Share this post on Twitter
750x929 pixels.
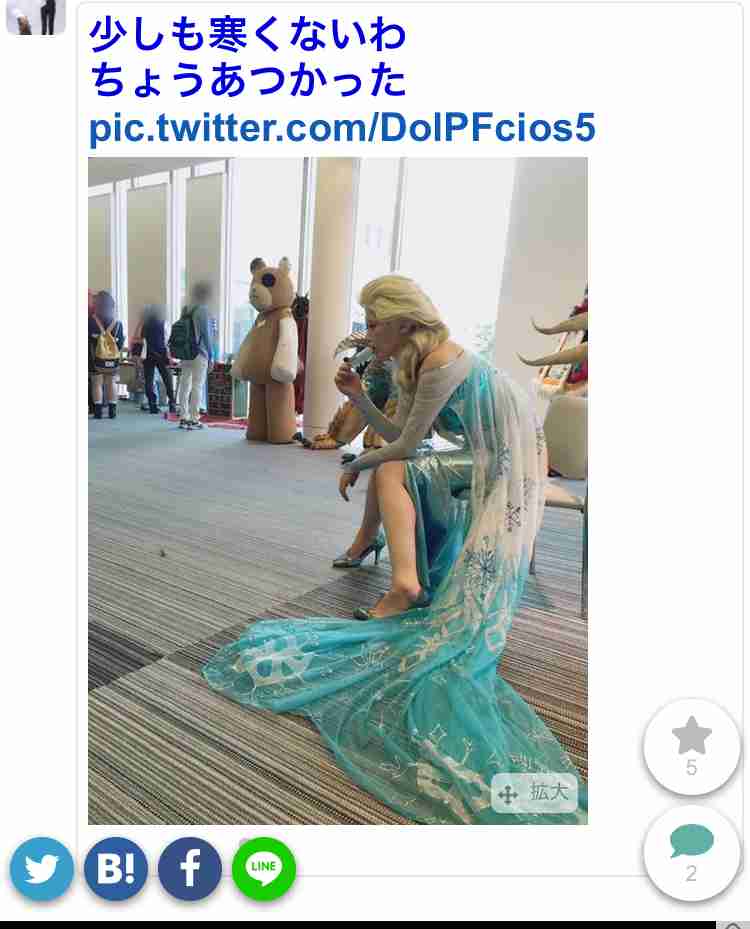pos(42,869)
